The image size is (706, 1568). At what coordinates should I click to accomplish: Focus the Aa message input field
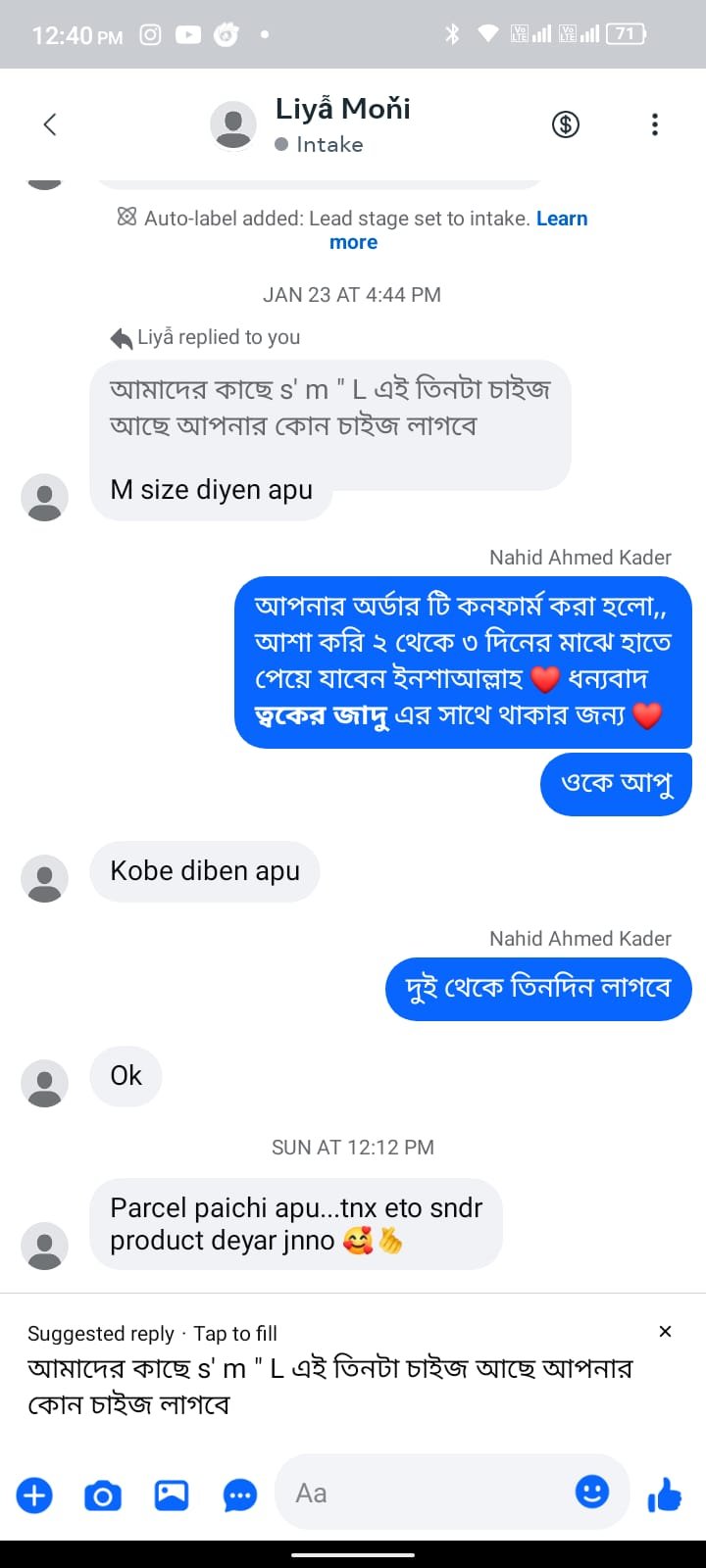tap(422, 1494)
